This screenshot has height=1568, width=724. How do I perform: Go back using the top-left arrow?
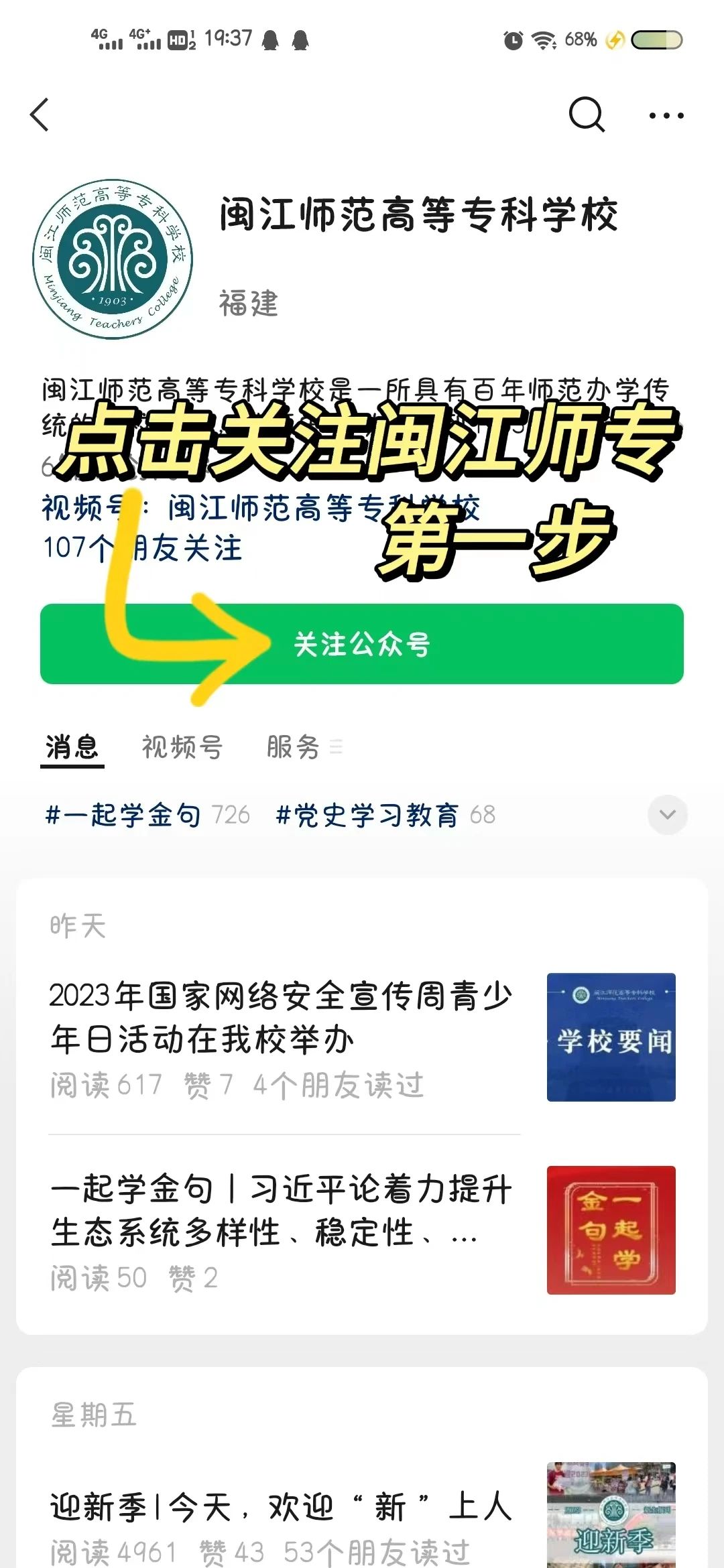coord(40,115)
